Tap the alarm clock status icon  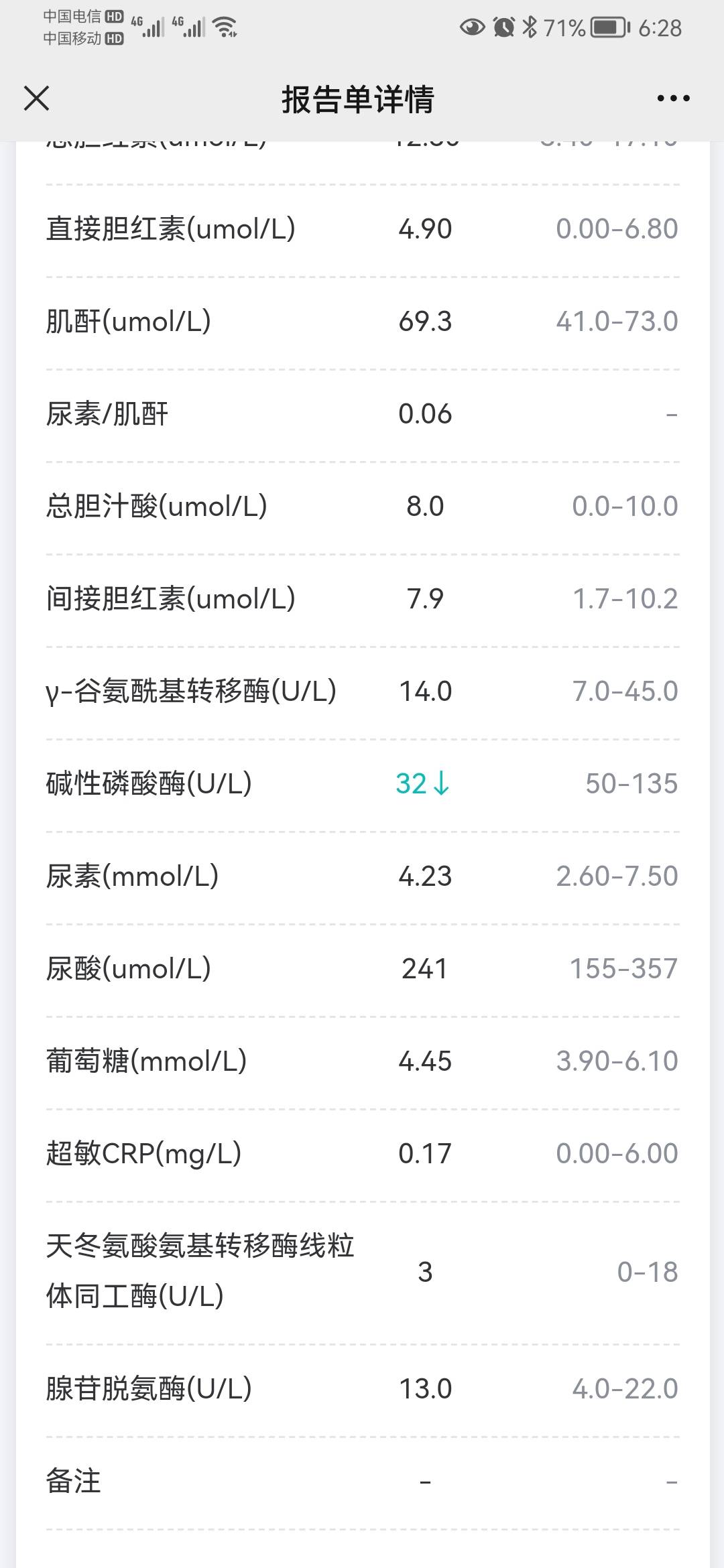click(503, 25)
